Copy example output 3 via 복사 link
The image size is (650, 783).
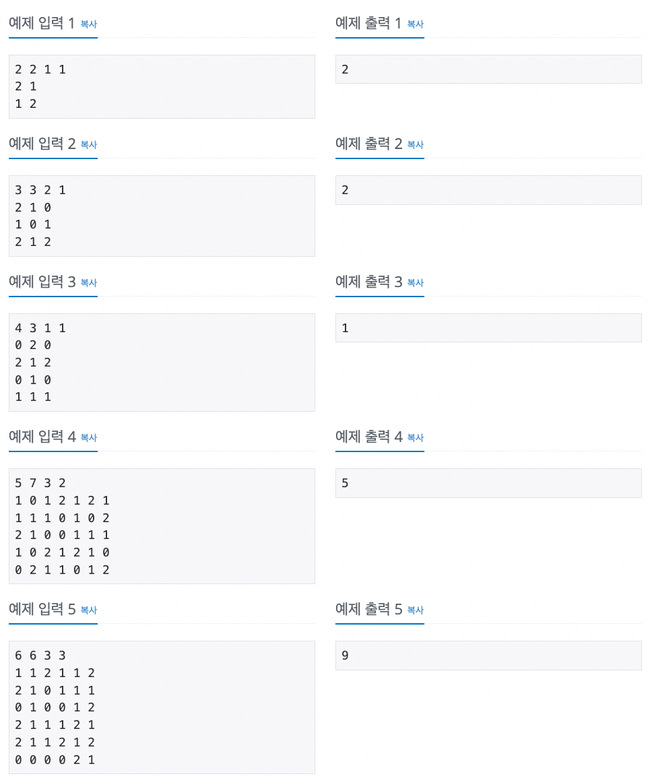(x=415, y=283)
